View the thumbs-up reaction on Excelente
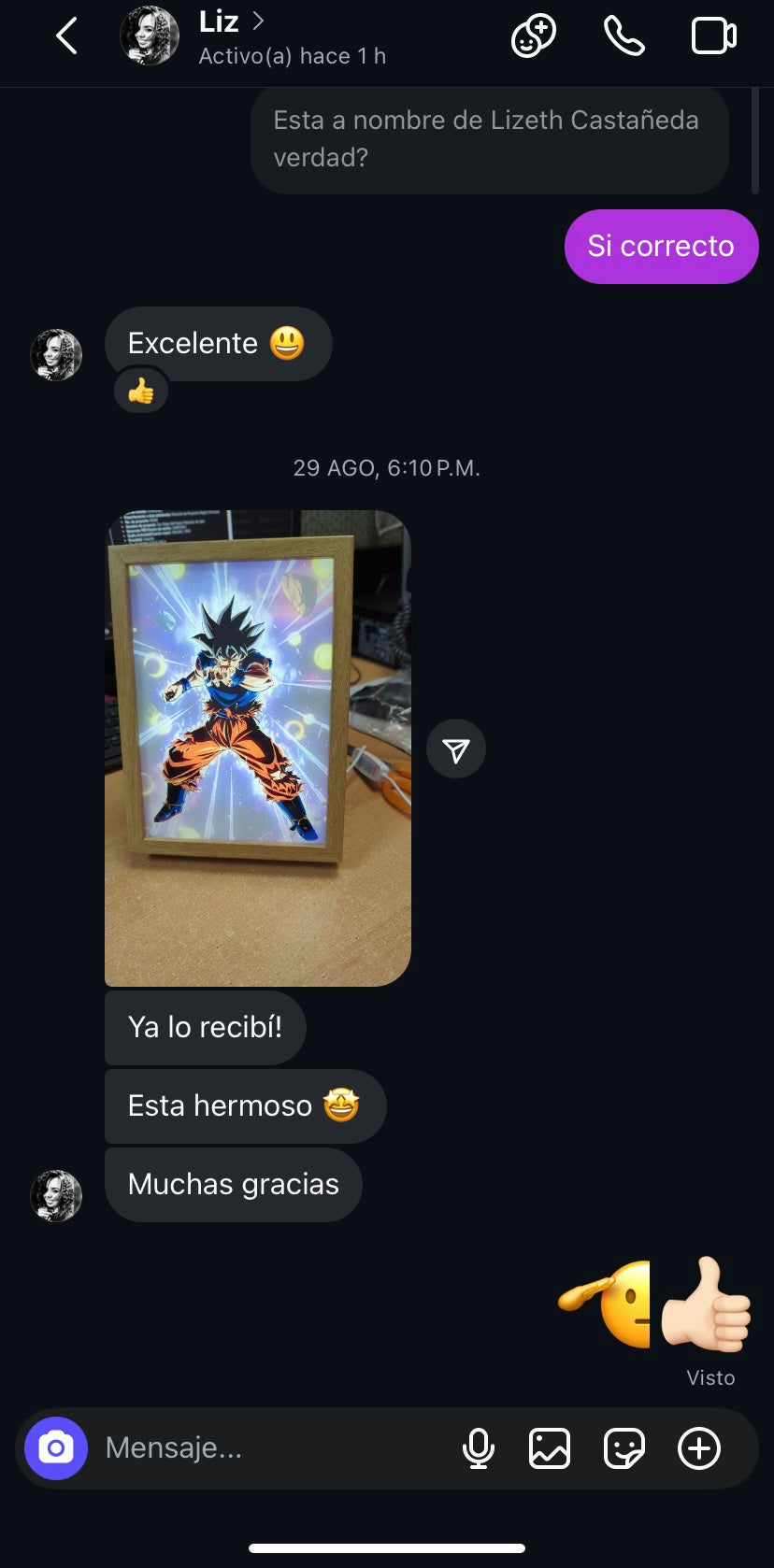The width and height of the screenshot is (774, 1568). [x=141, y=391]
